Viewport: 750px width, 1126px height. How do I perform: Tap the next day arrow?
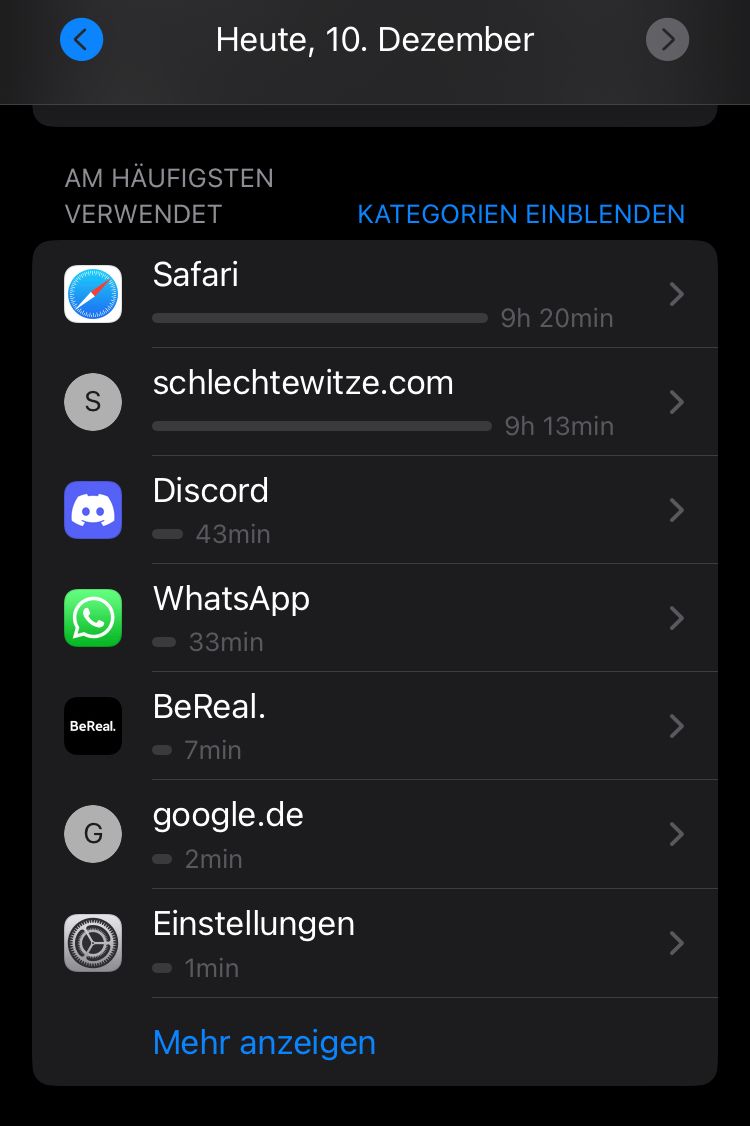[x=667, y=40]
